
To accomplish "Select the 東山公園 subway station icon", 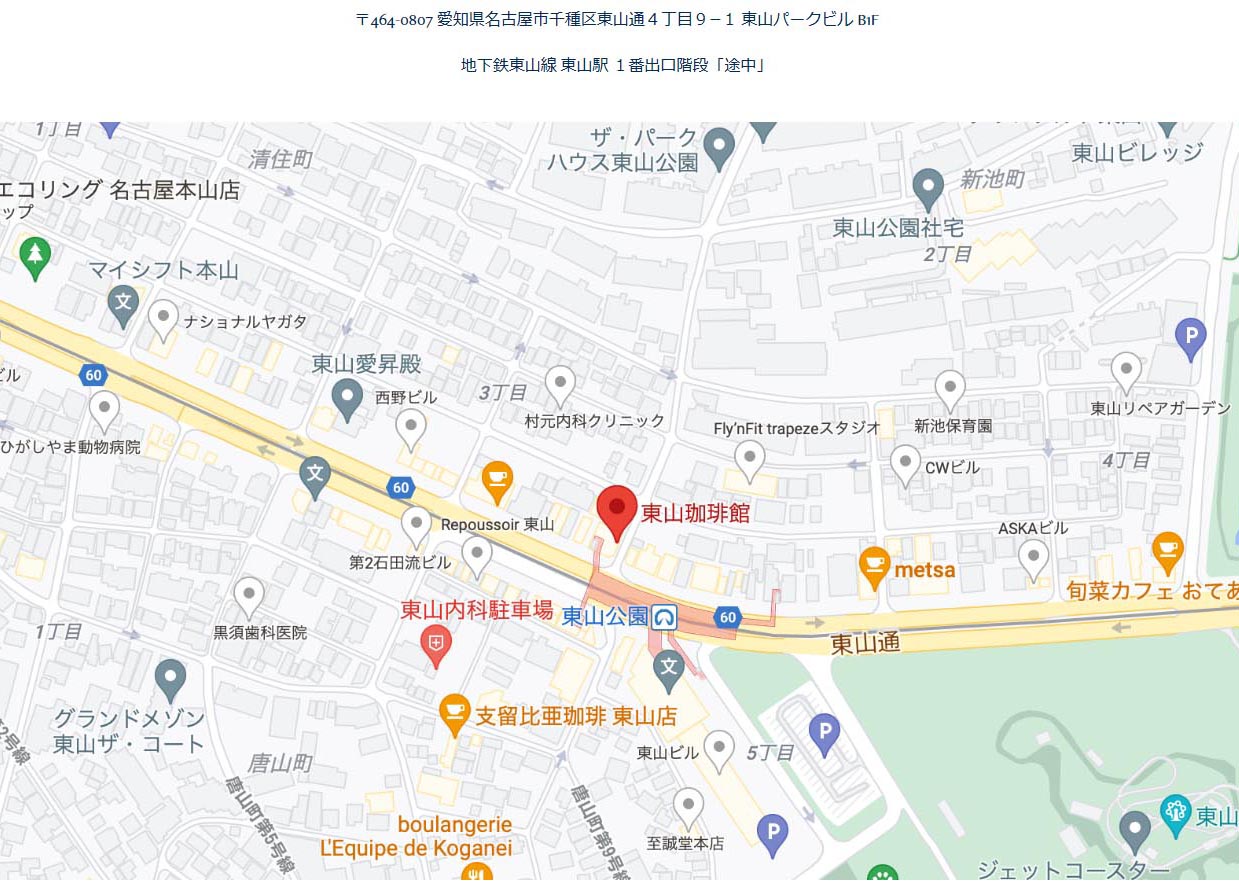I will (x=664, y=617).
